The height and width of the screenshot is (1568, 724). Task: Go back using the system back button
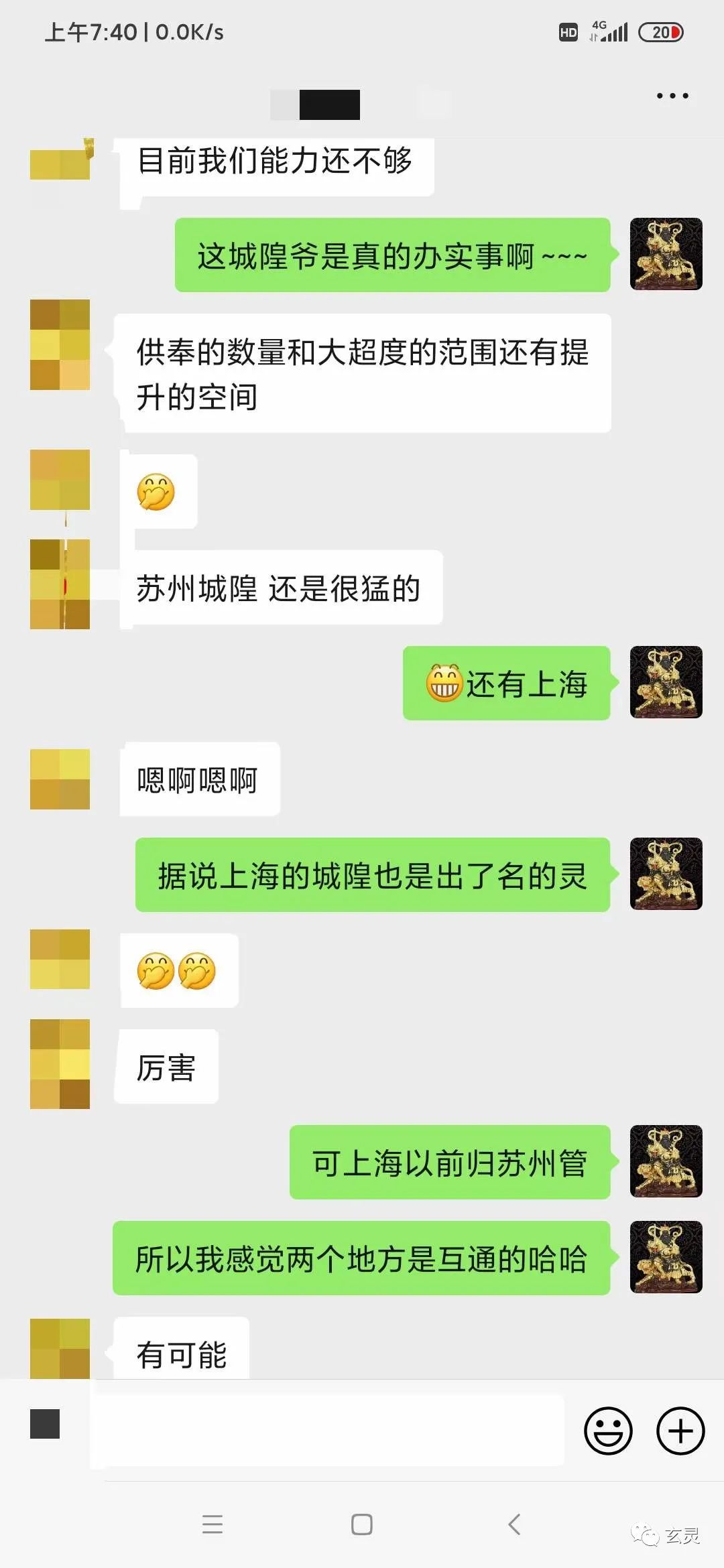point(514,1524)
